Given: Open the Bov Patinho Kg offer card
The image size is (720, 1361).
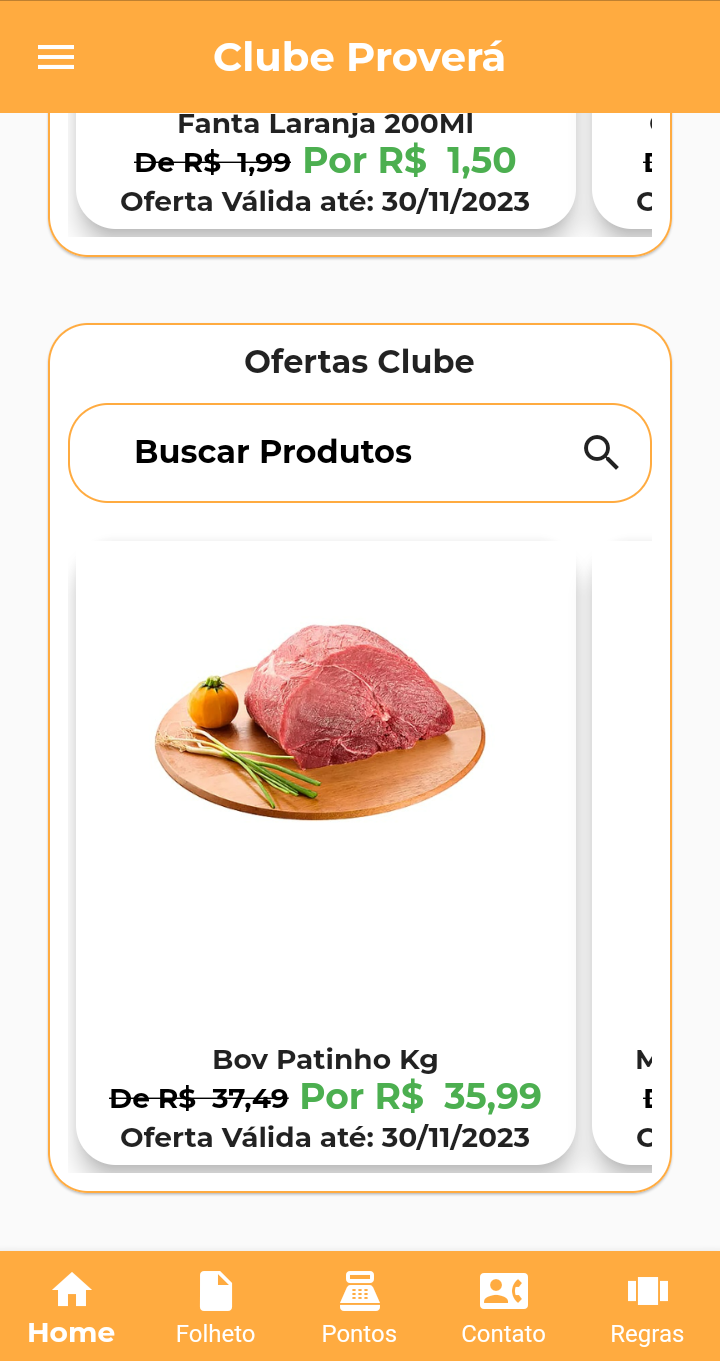Looking at the screenshot, I should (x=325, y=850).
